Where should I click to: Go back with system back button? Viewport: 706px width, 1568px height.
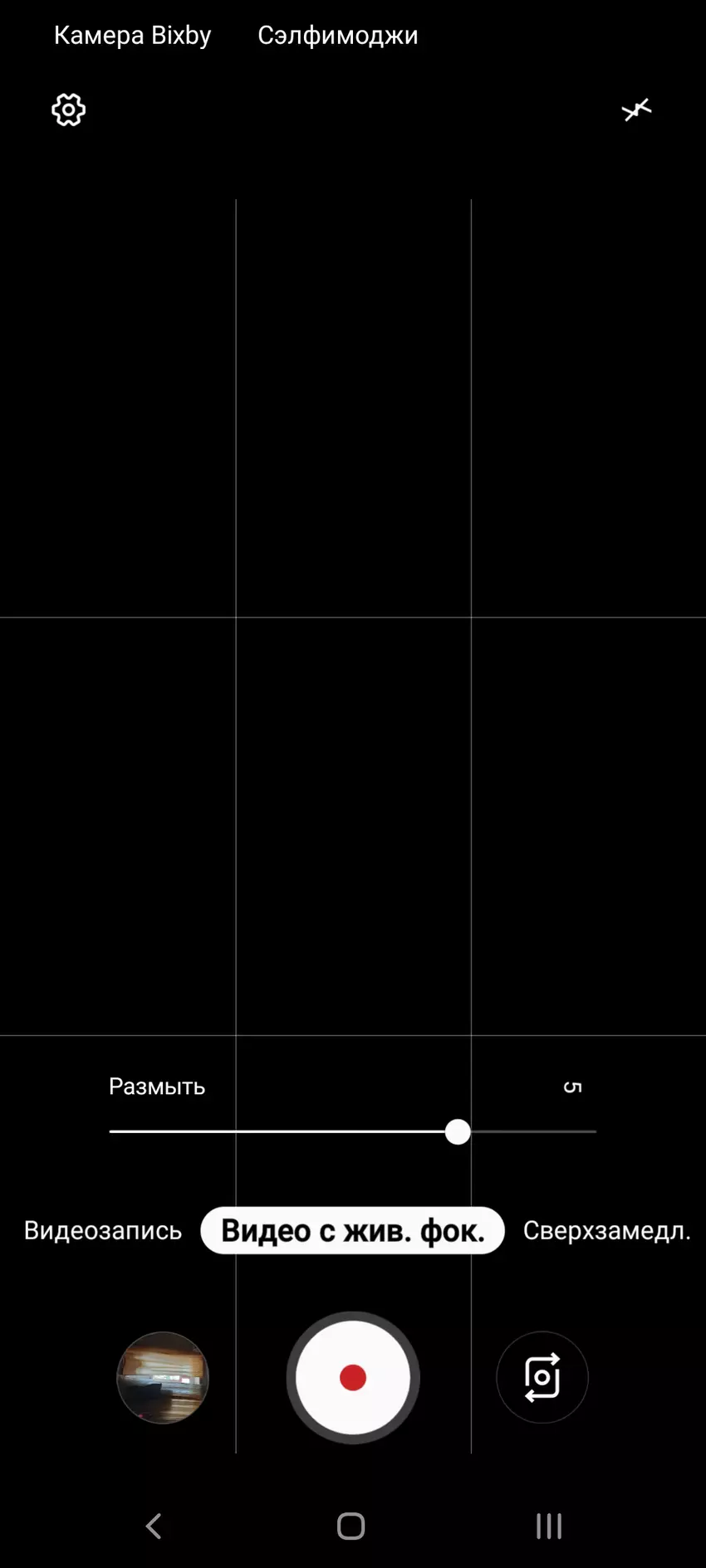(x=154, y=1526)
